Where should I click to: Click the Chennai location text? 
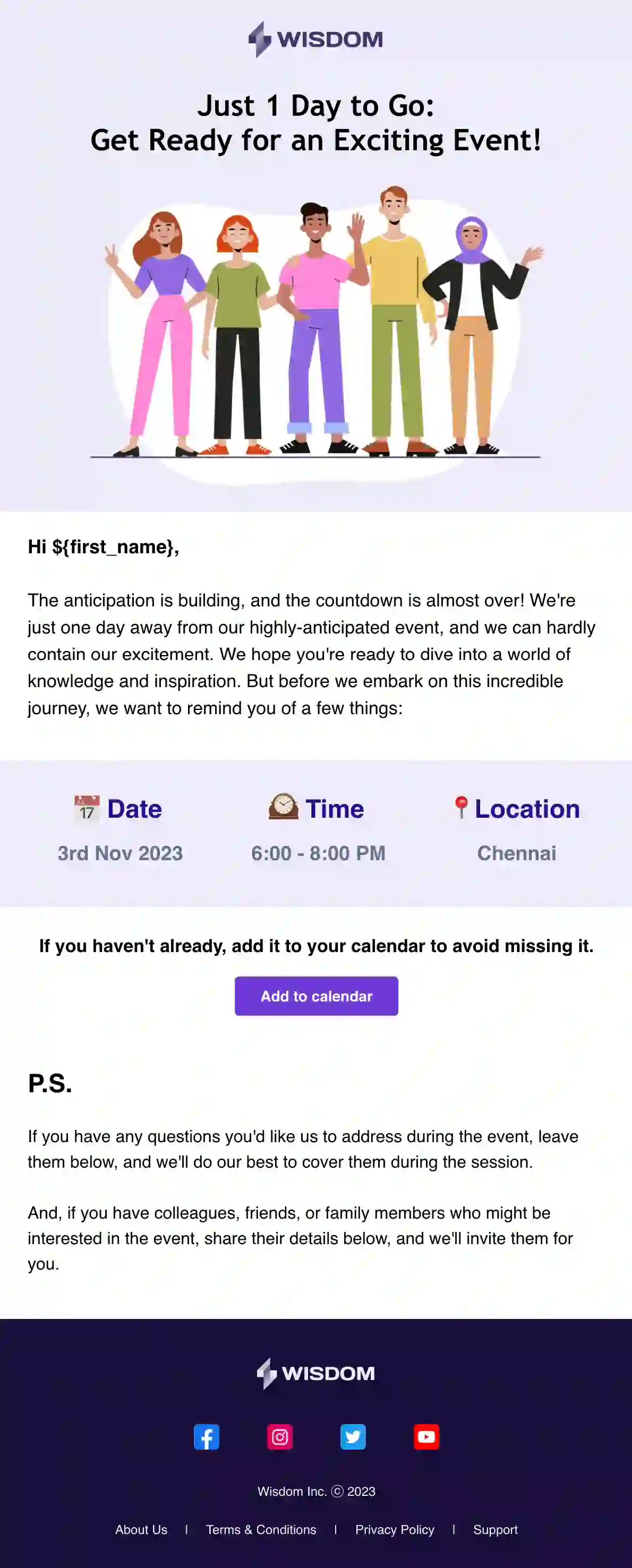[517, 854]
